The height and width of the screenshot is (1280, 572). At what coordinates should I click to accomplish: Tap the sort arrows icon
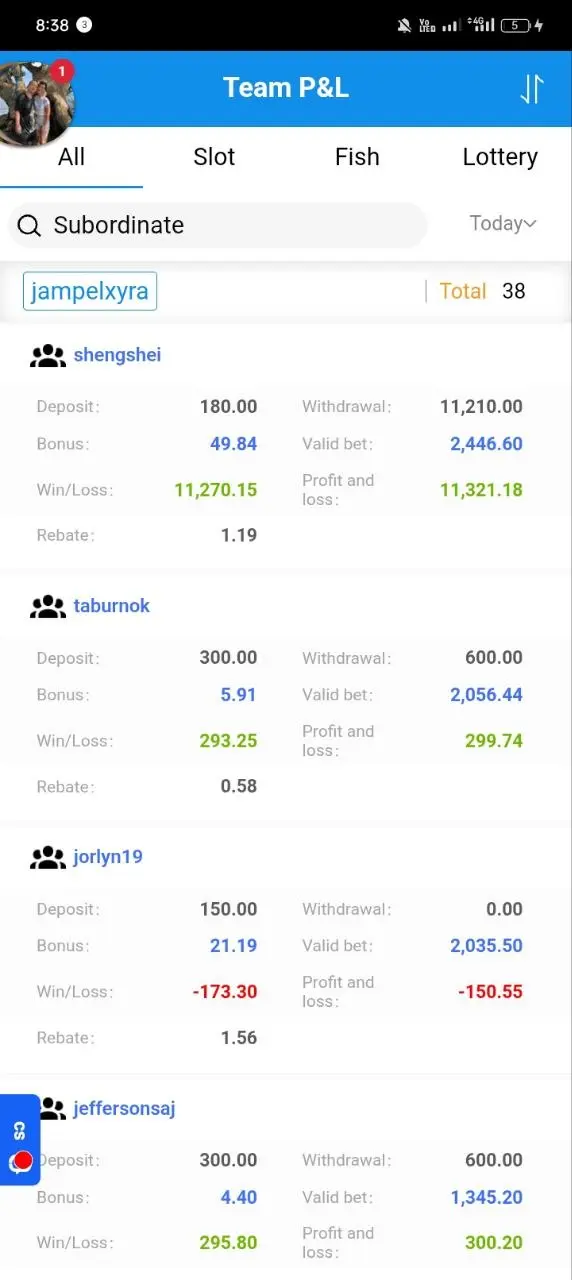(x=531, y=89)
